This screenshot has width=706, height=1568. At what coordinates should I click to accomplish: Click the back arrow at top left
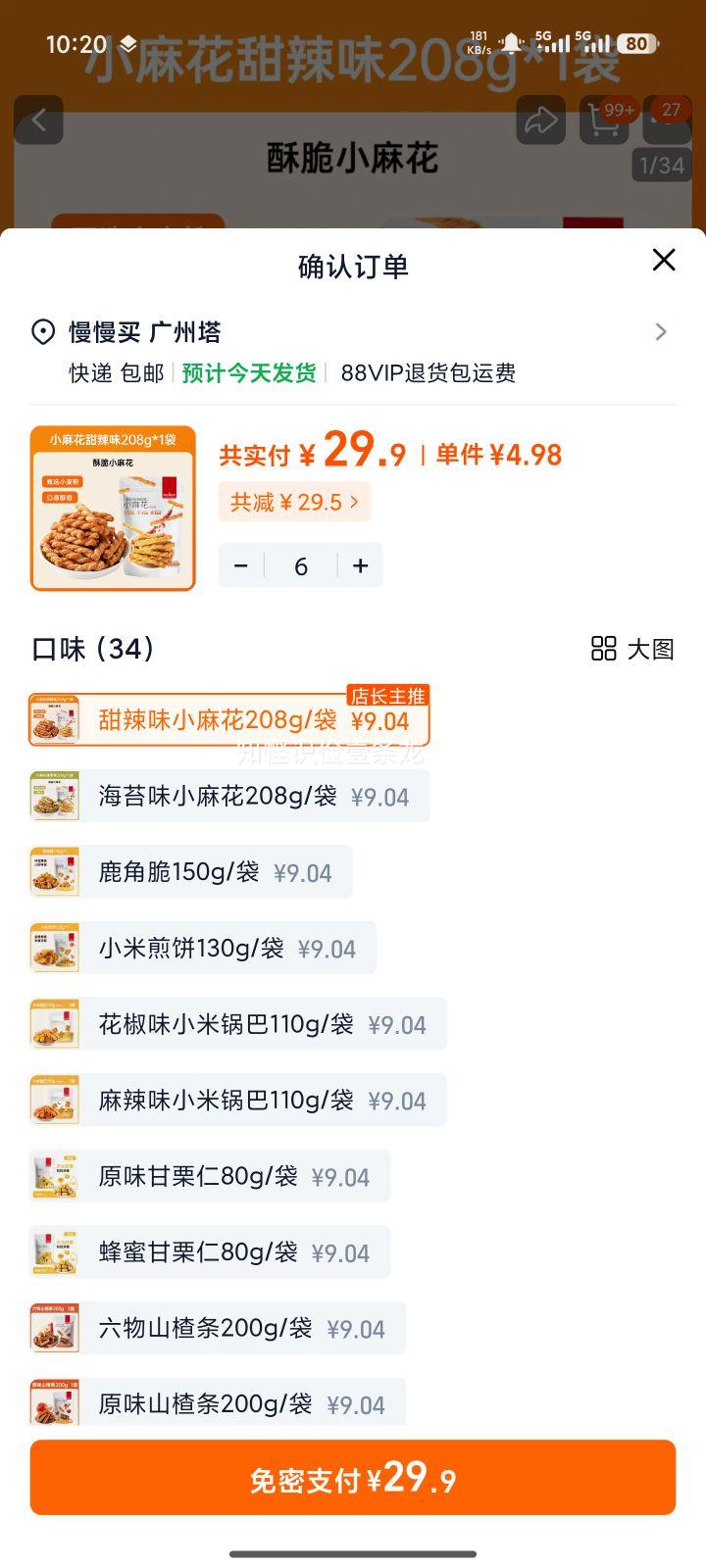pyautogui.click(x=39, y=120)
